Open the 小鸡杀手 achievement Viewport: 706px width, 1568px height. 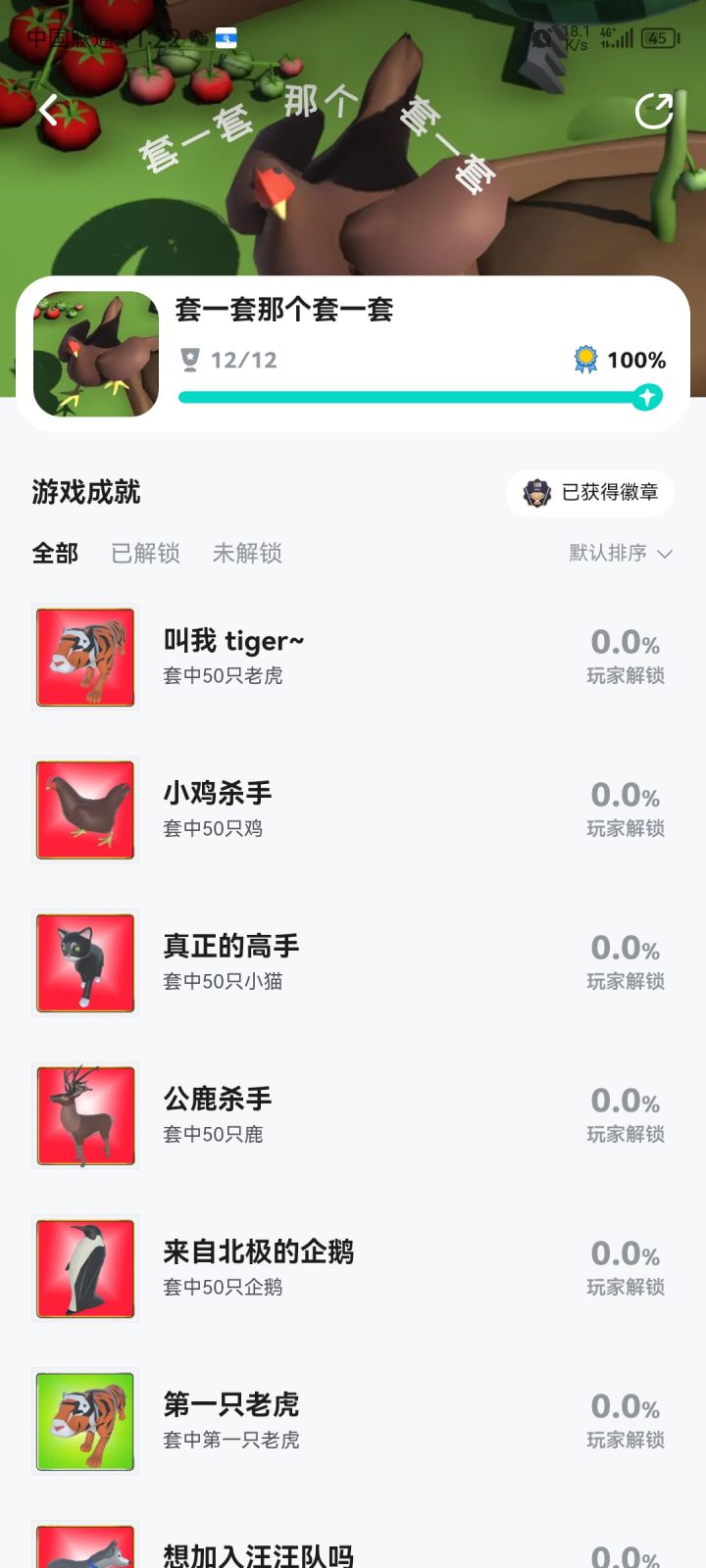tap(353, 809)
